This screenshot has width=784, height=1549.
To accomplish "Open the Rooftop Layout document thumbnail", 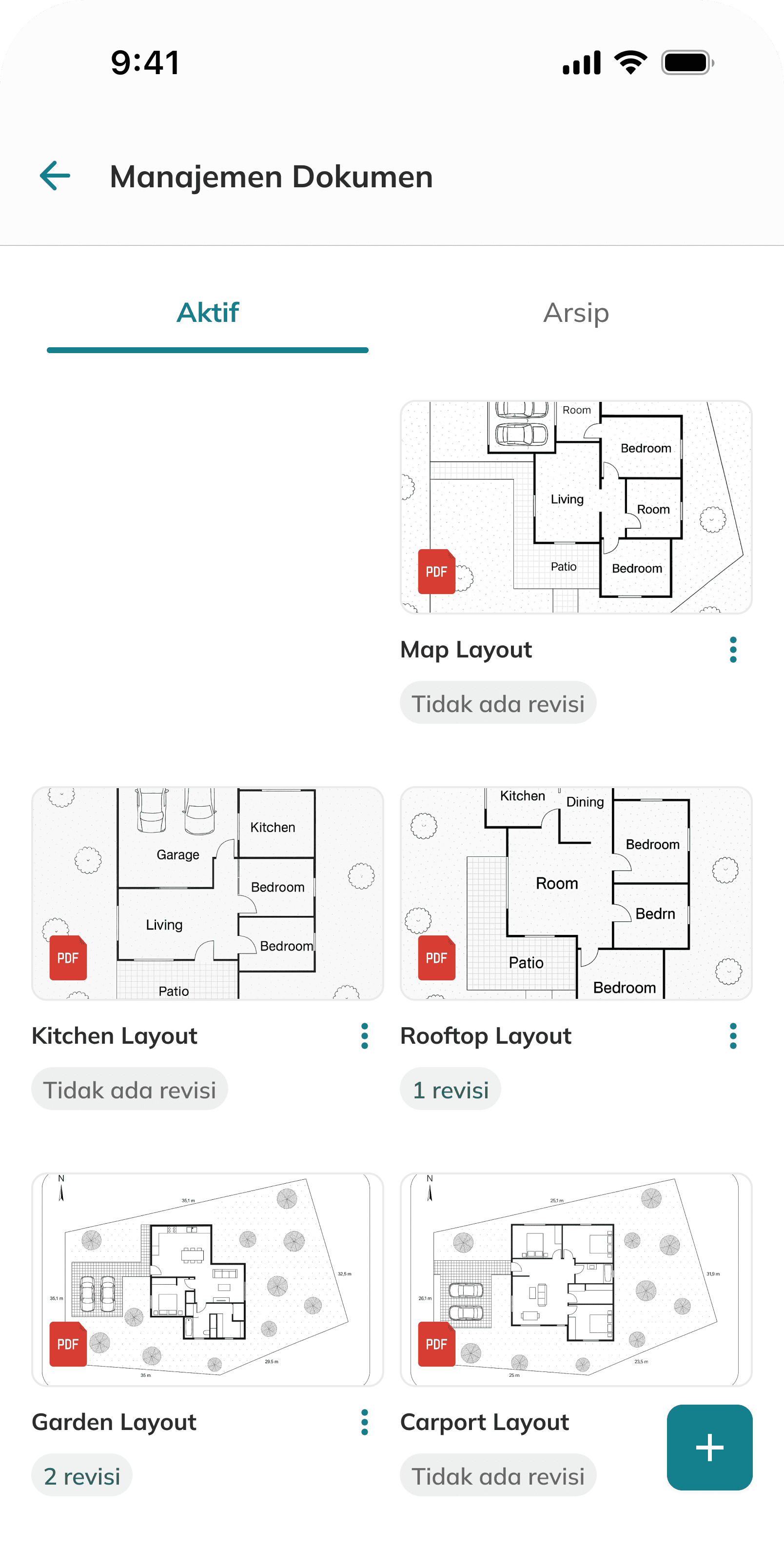I will coord(576,894).
